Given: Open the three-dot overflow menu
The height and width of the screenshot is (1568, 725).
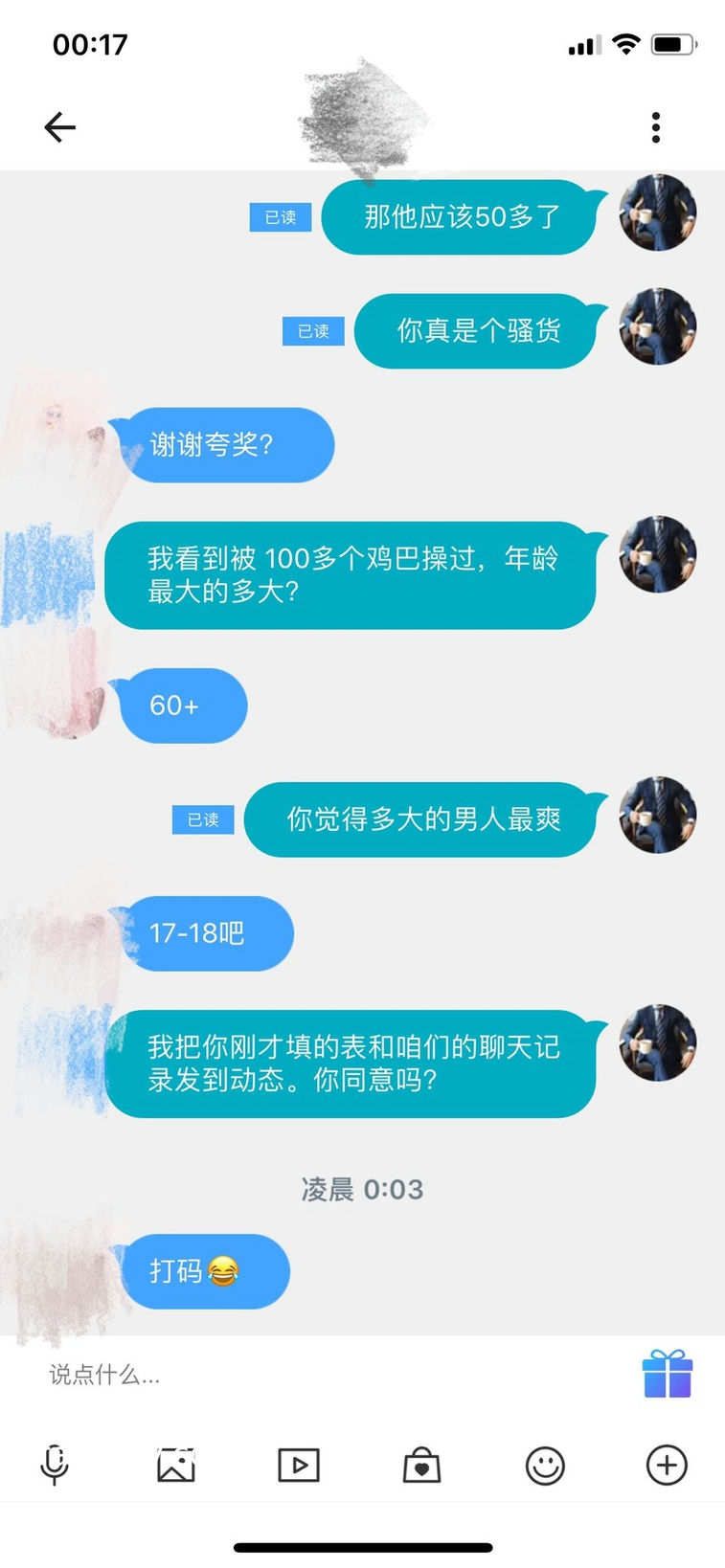Looking at the screenshot, I should click(656, 127).
